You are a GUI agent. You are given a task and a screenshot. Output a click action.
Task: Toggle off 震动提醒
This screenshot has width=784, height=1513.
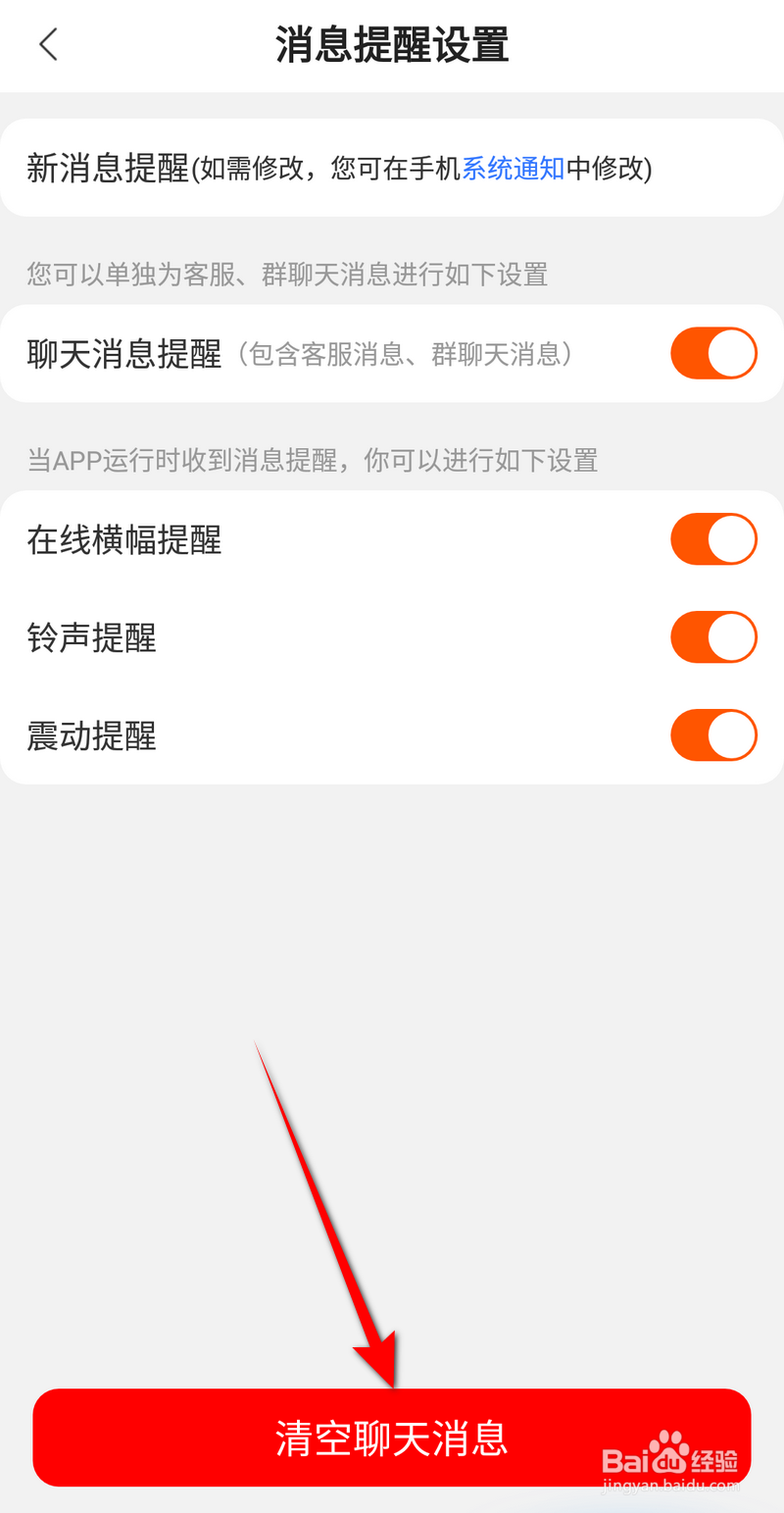tap(713, 734)
